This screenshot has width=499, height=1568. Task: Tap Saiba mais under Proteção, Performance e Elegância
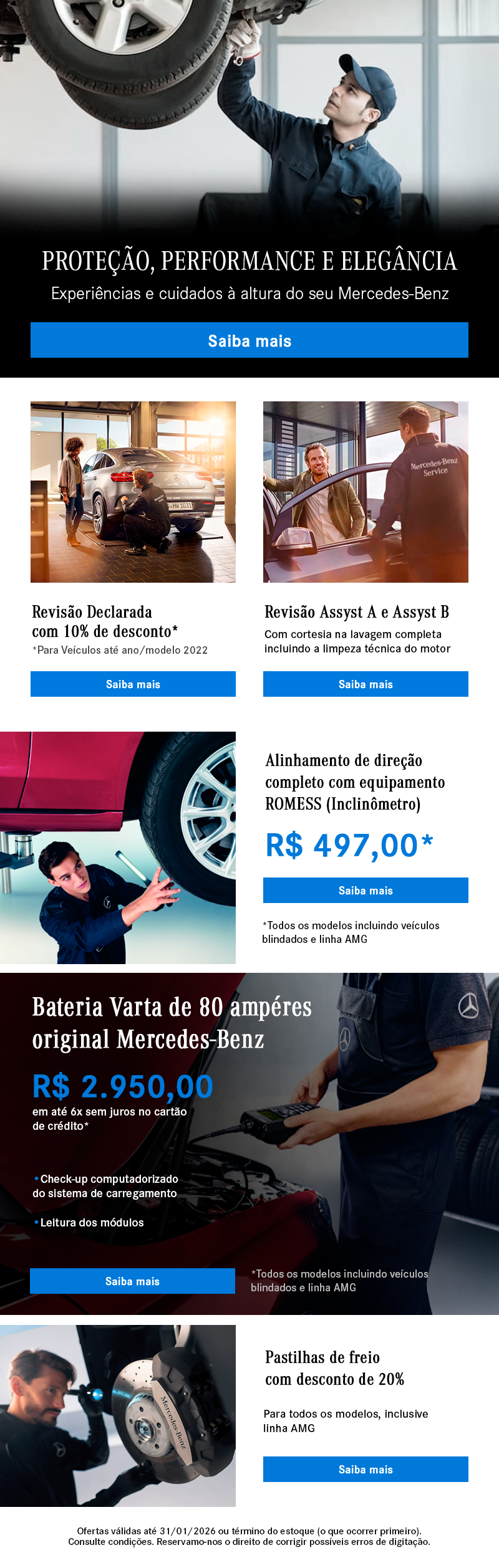click(249, 340)
